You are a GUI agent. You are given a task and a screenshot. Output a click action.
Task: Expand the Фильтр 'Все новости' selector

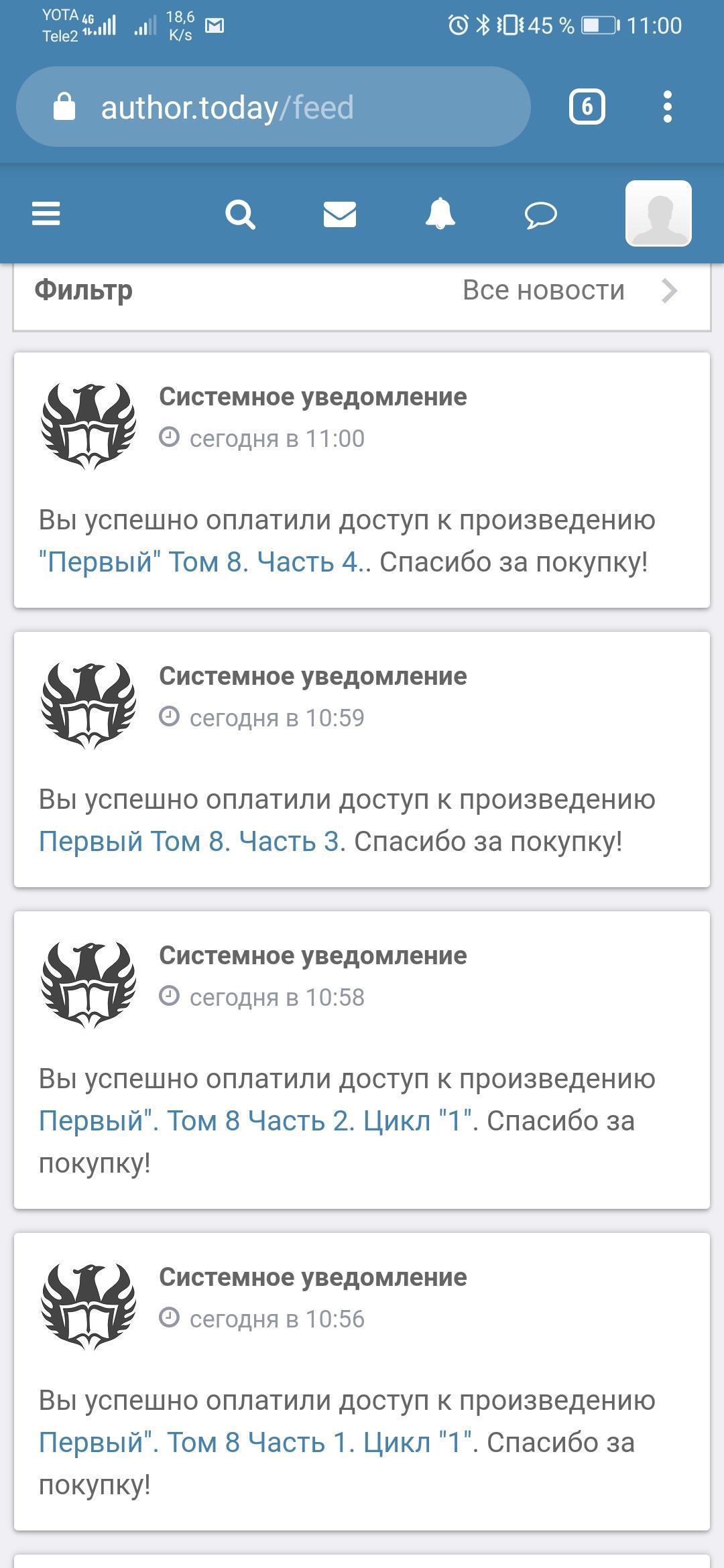coord(570,291)
